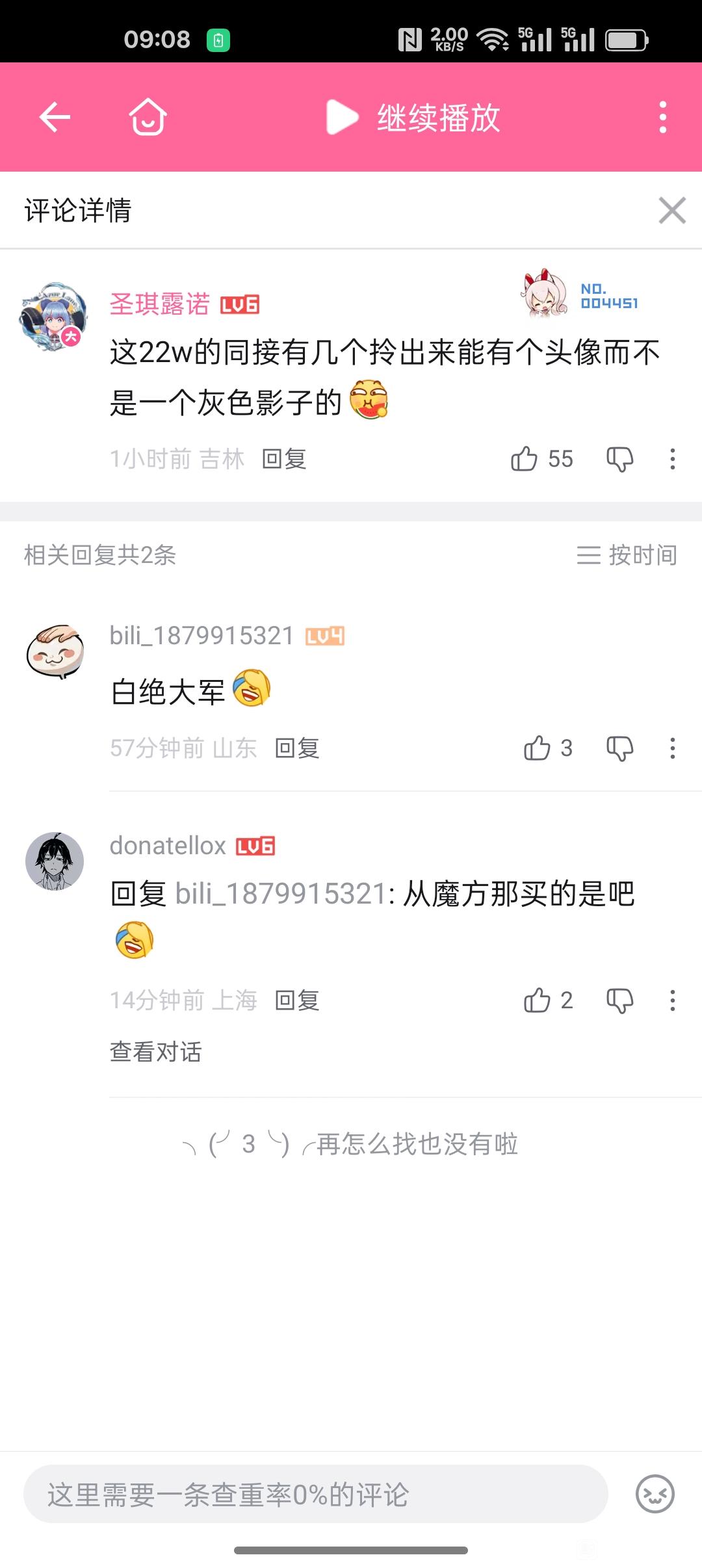Open the home icon in header
Viewport: 702px width, 1568px height.
[148, 118]
